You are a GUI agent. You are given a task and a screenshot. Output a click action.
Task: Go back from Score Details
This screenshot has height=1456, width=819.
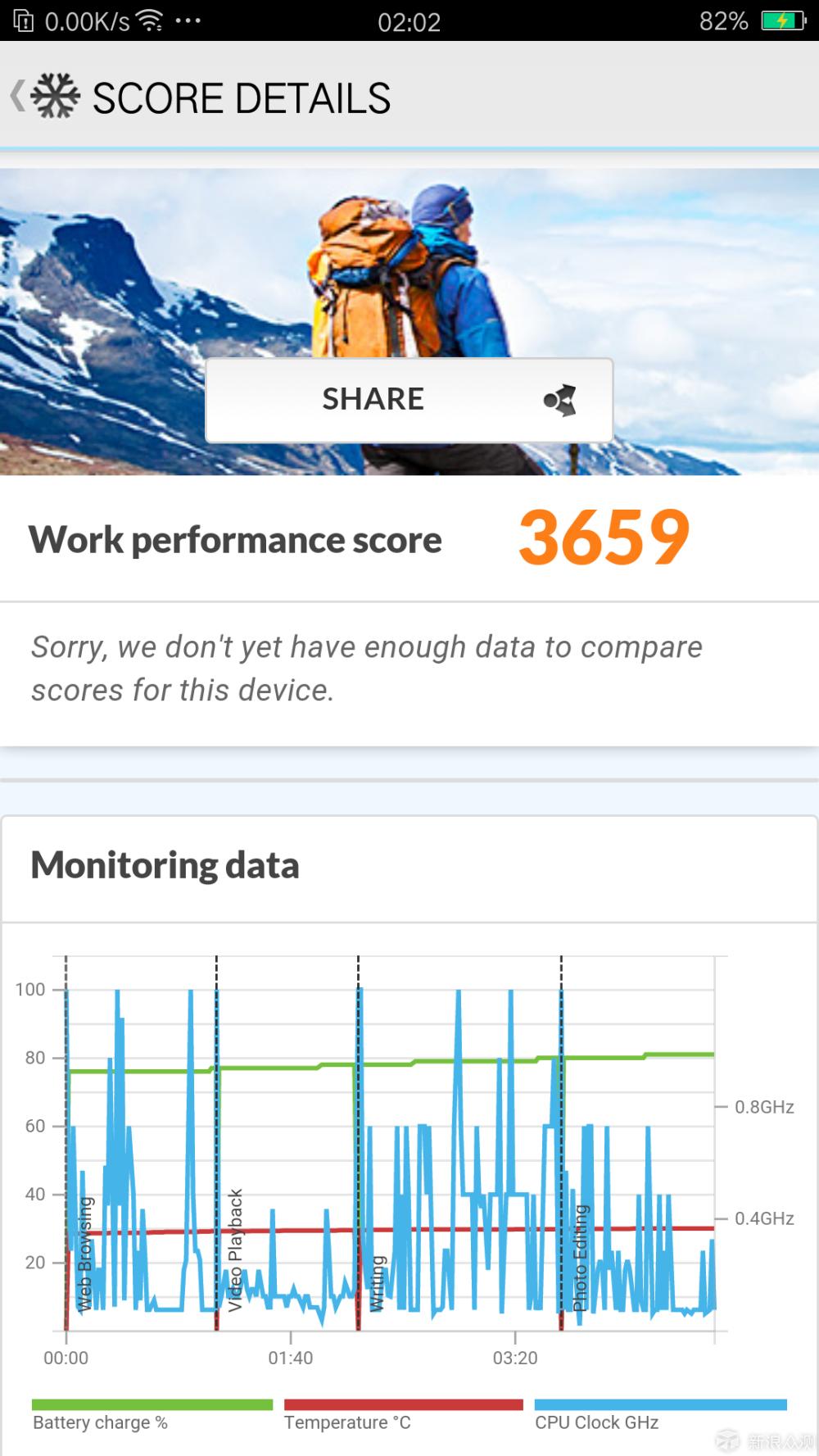point(20,97)
